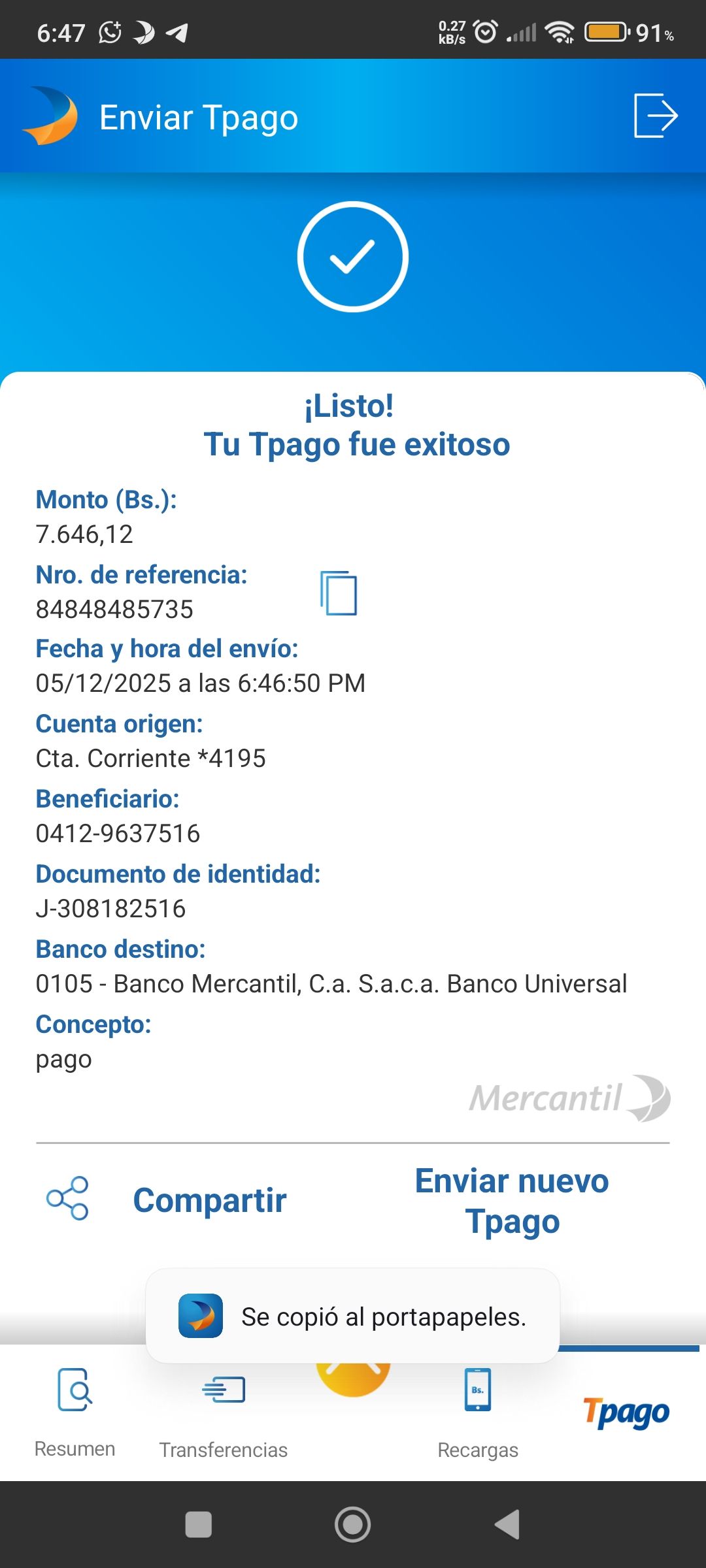
Task: Go to the system home screen
Action: (353, 1525)
